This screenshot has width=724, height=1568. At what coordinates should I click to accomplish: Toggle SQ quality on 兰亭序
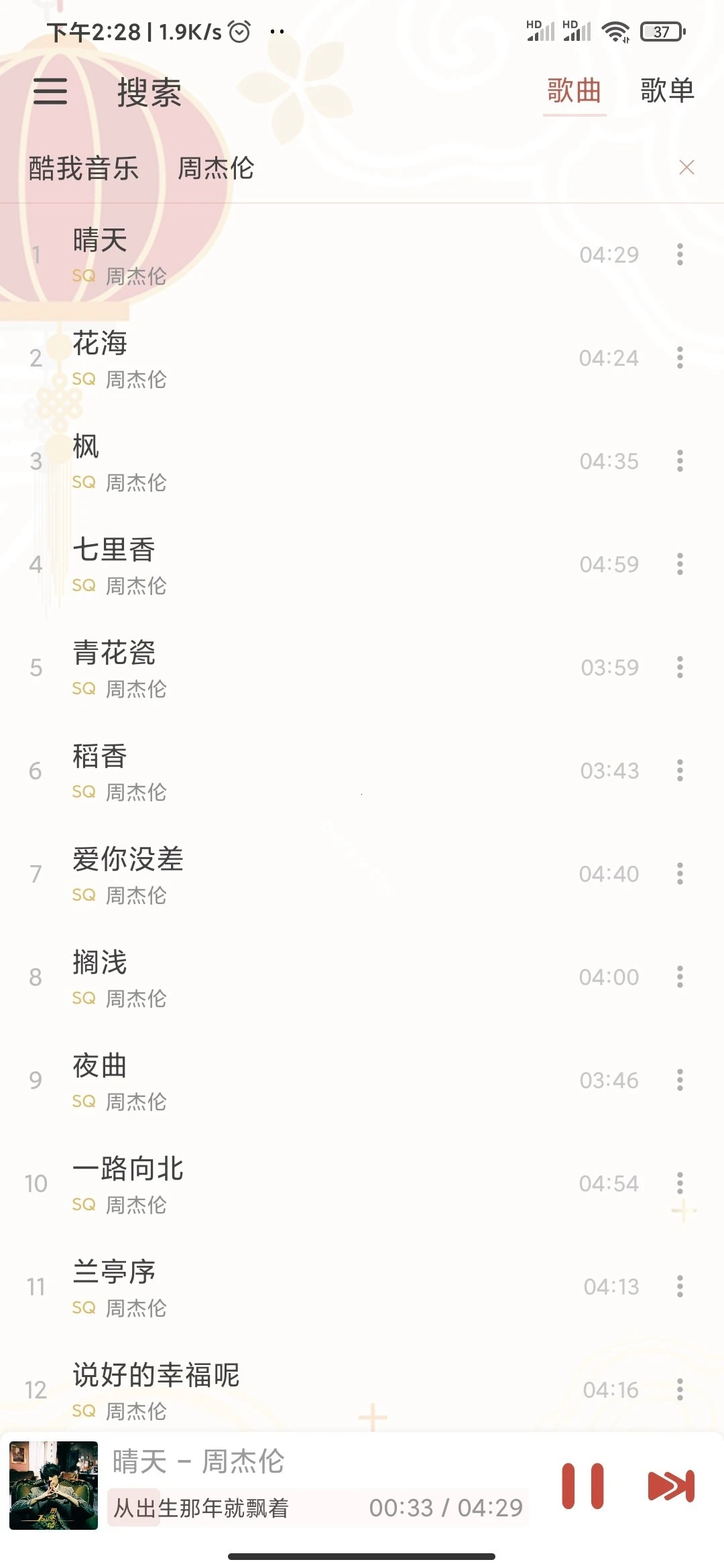pos(84,1308)
